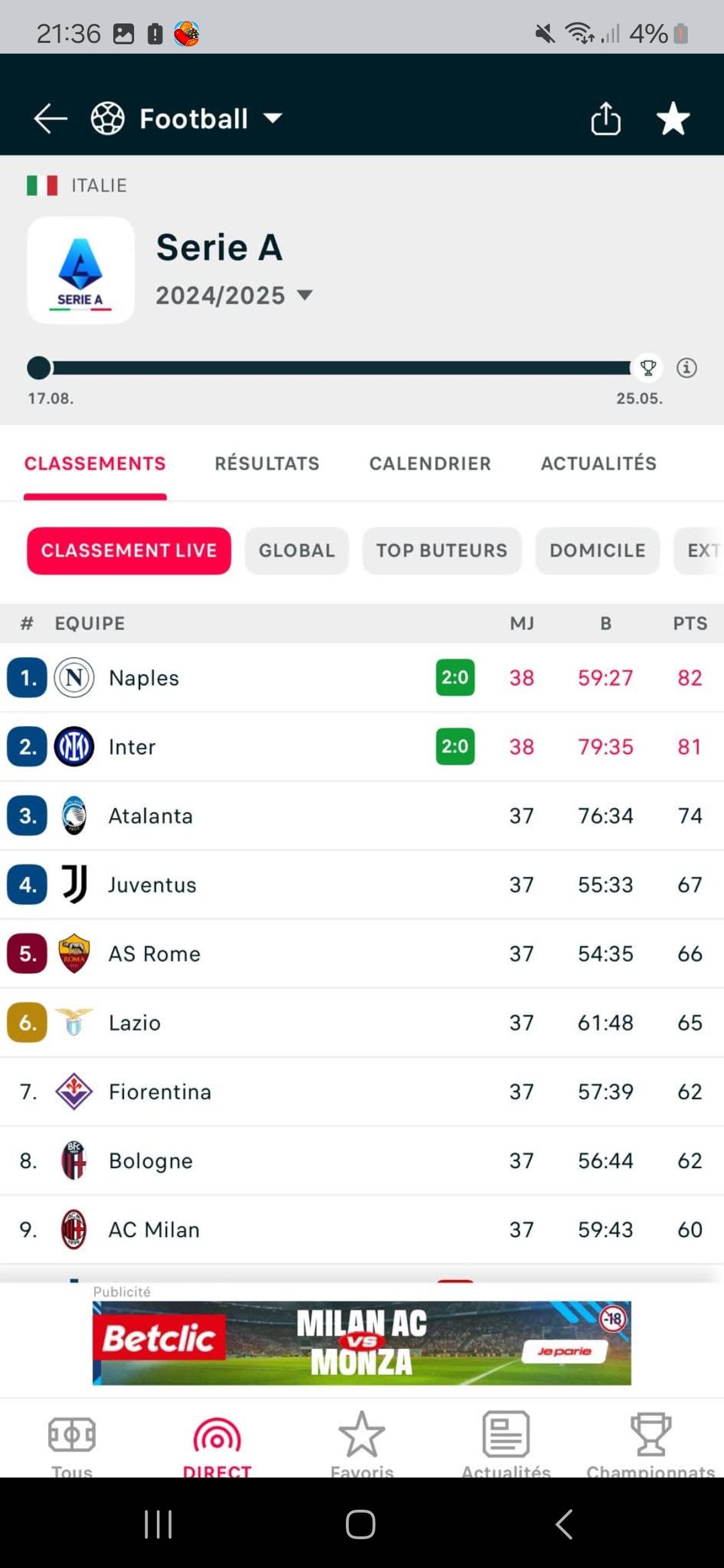Expand the 2024/2025 season selector
The height and width of the screenshot is (1568, 724).
click(235, 295)
